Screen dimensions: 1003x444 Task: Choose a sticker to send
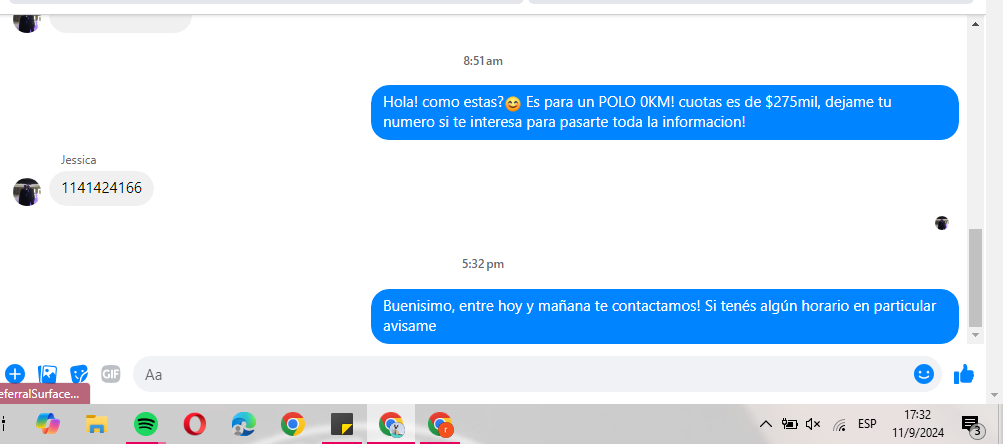79,374
